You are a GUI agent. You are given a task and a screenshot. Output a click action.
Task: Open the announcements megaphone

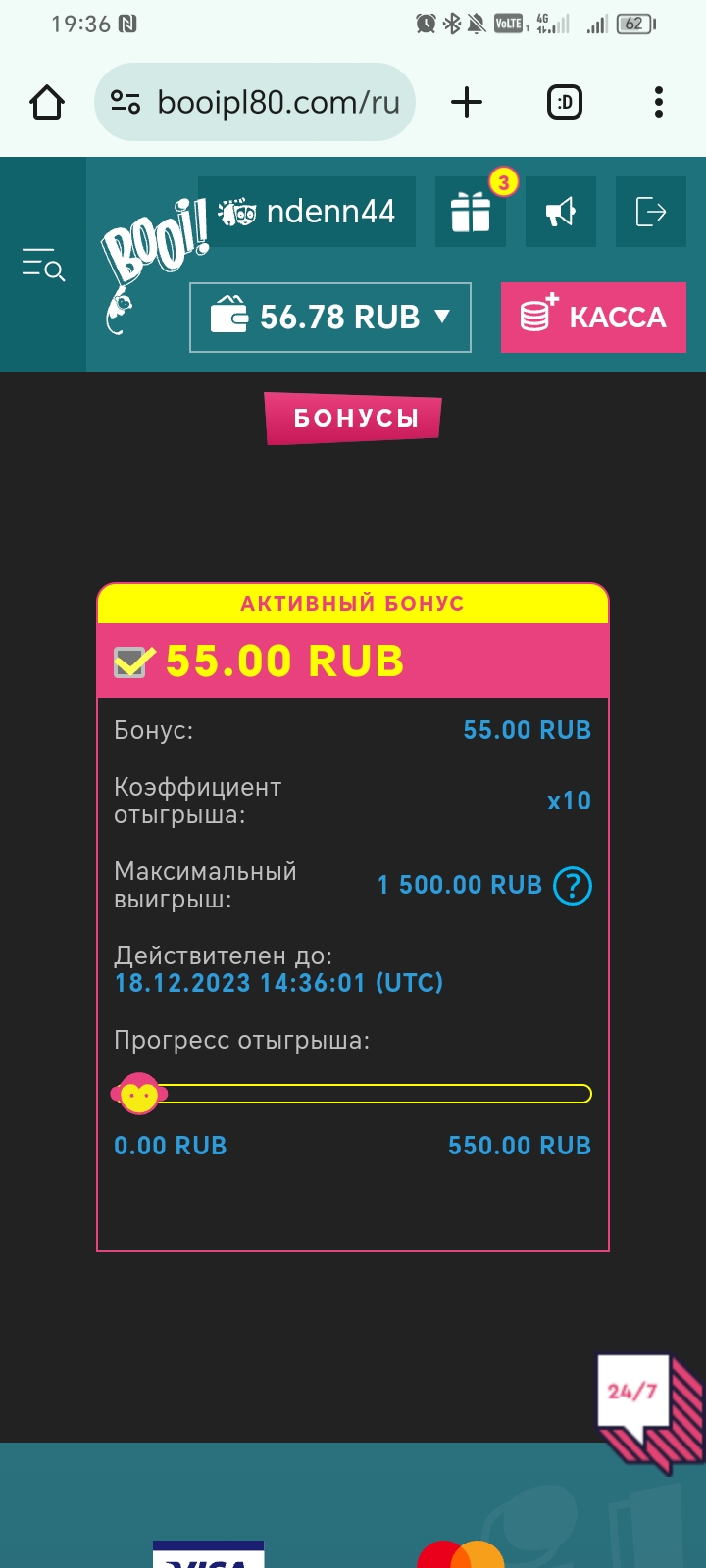tap(561, 212)
